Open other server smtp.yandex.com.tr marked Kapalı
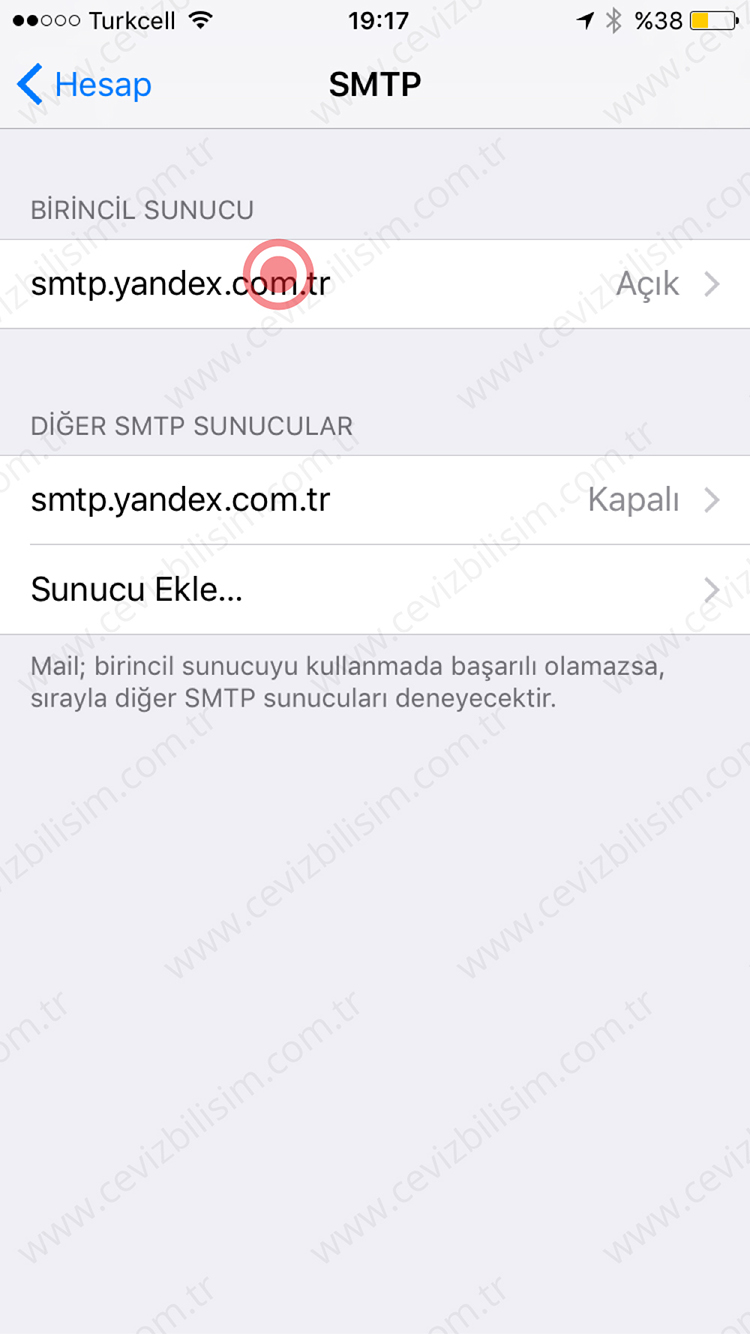Image resolution: width=750 pixels, height=1334 pixels. click(x=375, y=499)
